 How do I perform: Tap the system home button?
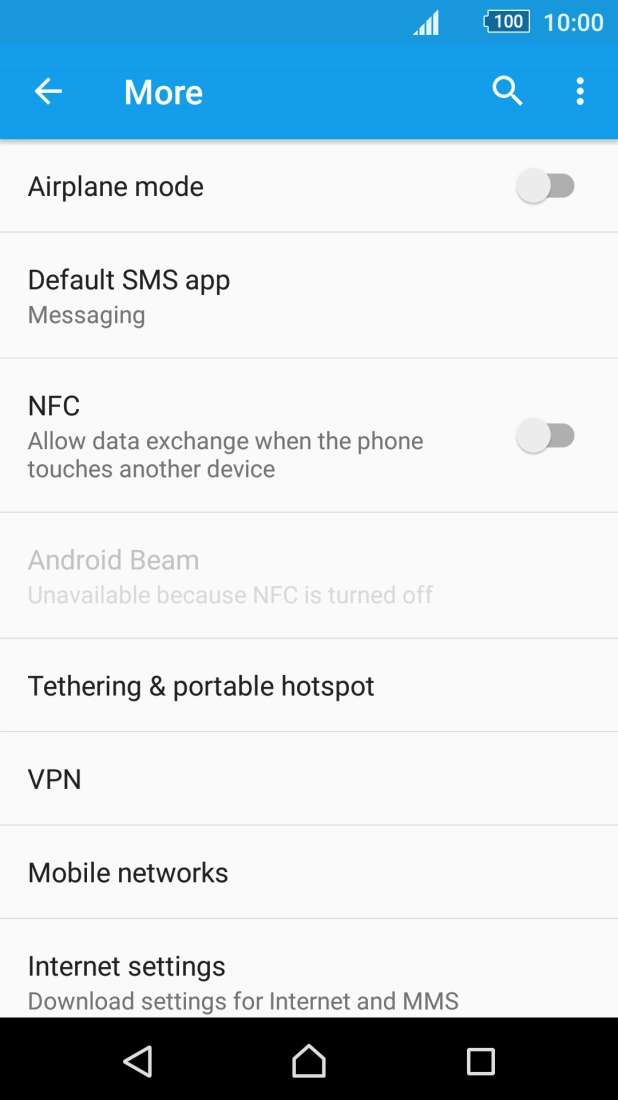point(309,1061)
